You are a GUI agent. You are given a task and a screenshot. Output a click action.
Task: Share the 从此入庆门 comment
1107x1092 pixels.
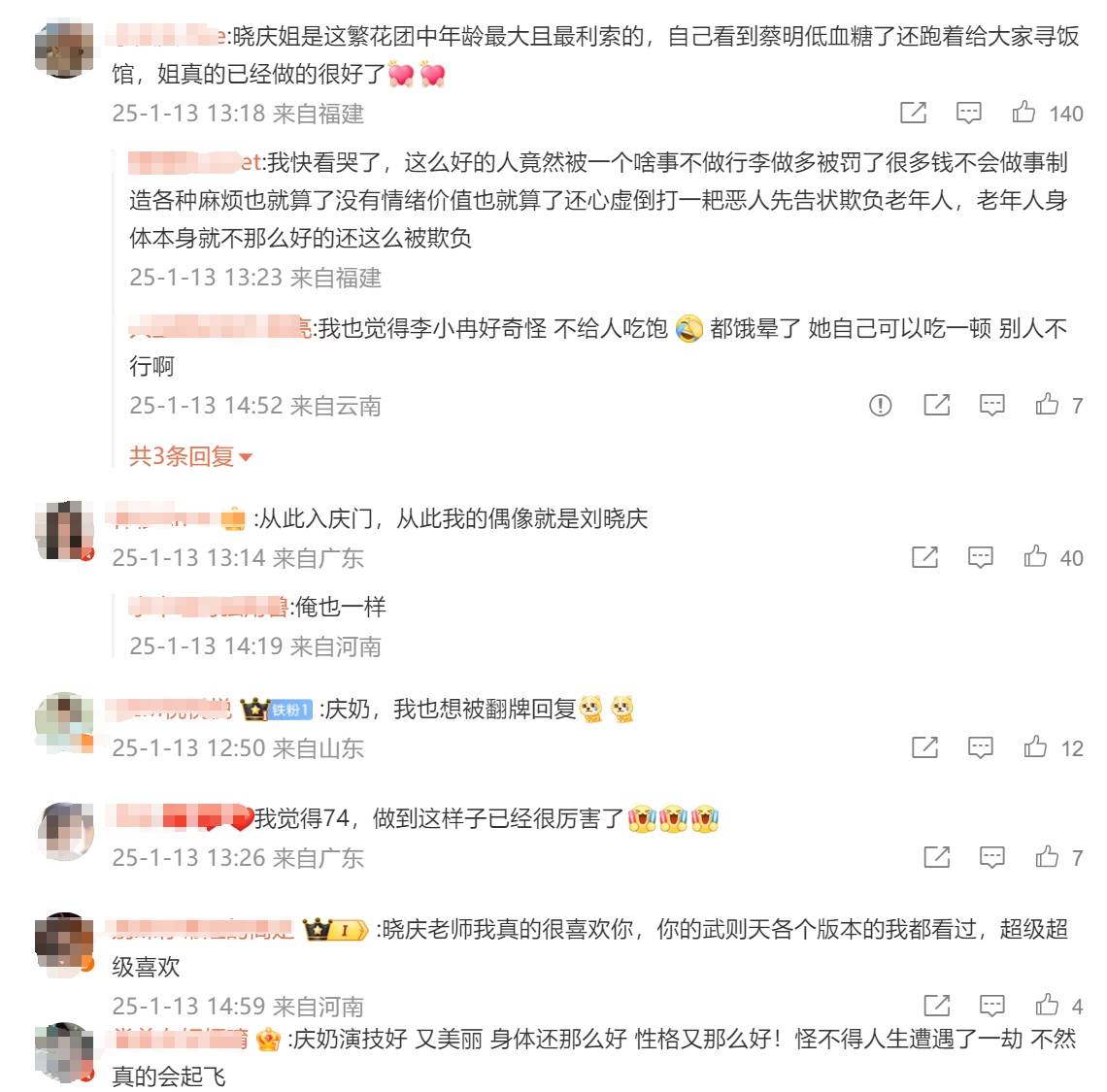924,557
